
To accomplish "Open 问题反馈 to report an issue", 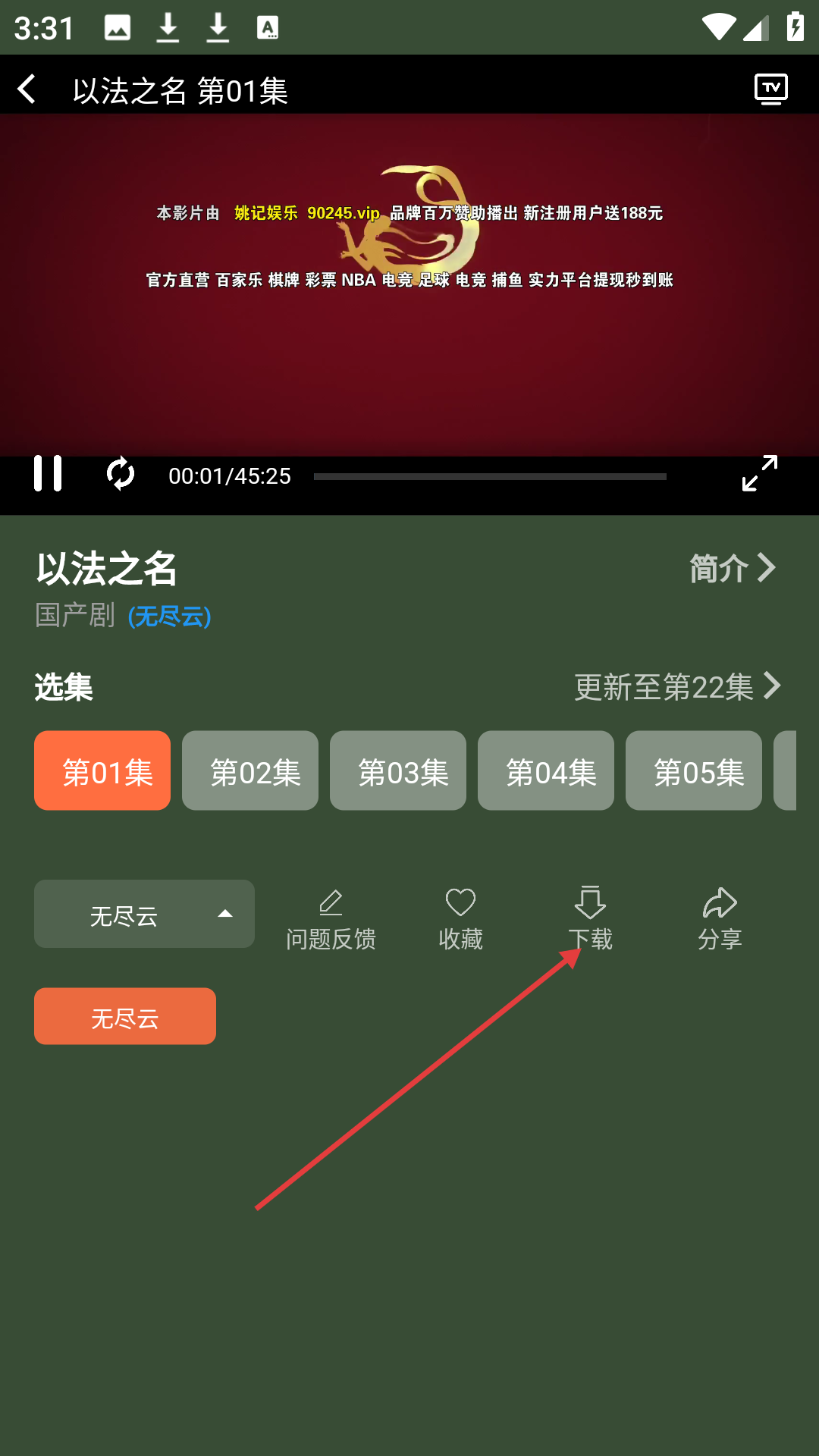I will coord(331,918).
